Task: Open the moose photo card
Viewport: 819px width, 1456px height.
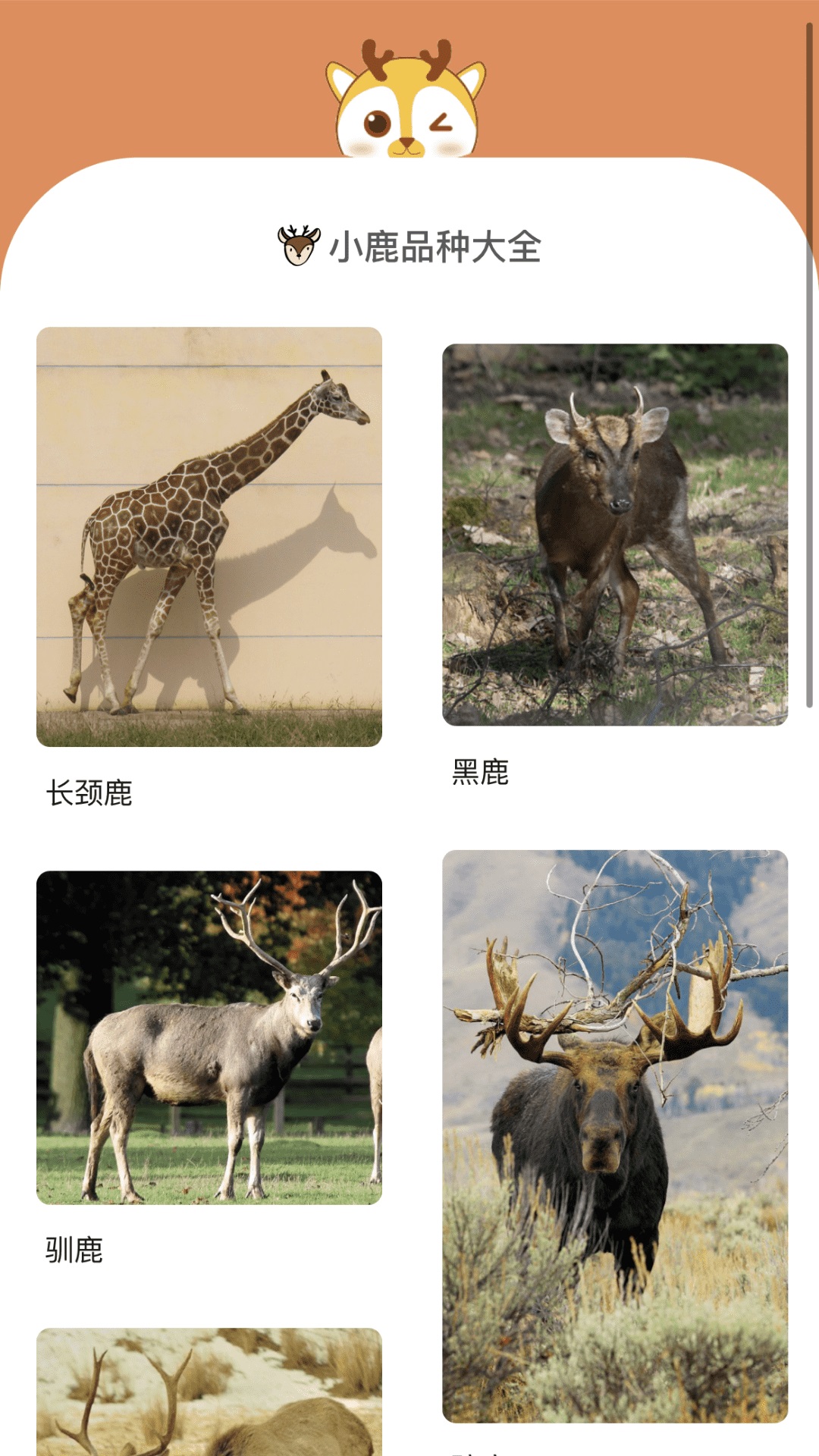Action: (x=615, y=1136)
